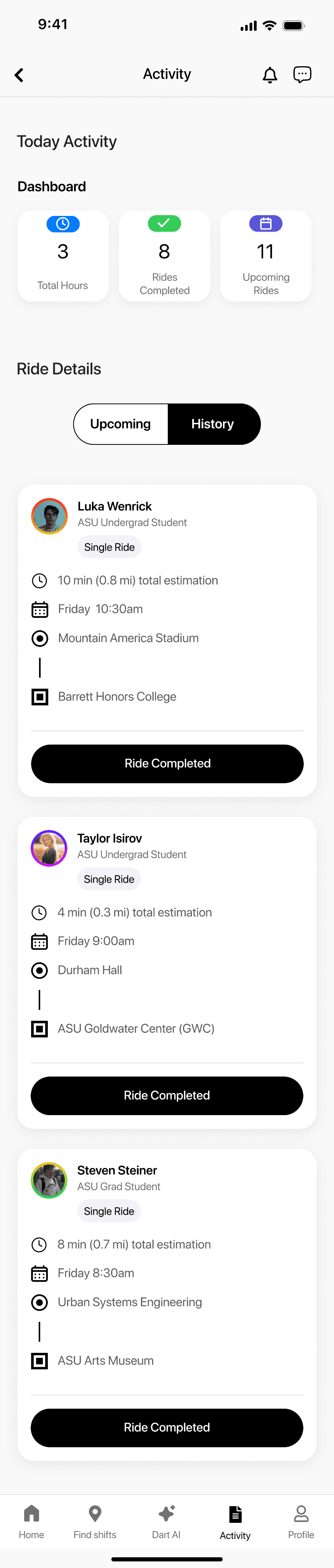This screenshot has width=334, height=1568.
Task: Open the Upcoming Rides dashboard card
Action: 266,256
